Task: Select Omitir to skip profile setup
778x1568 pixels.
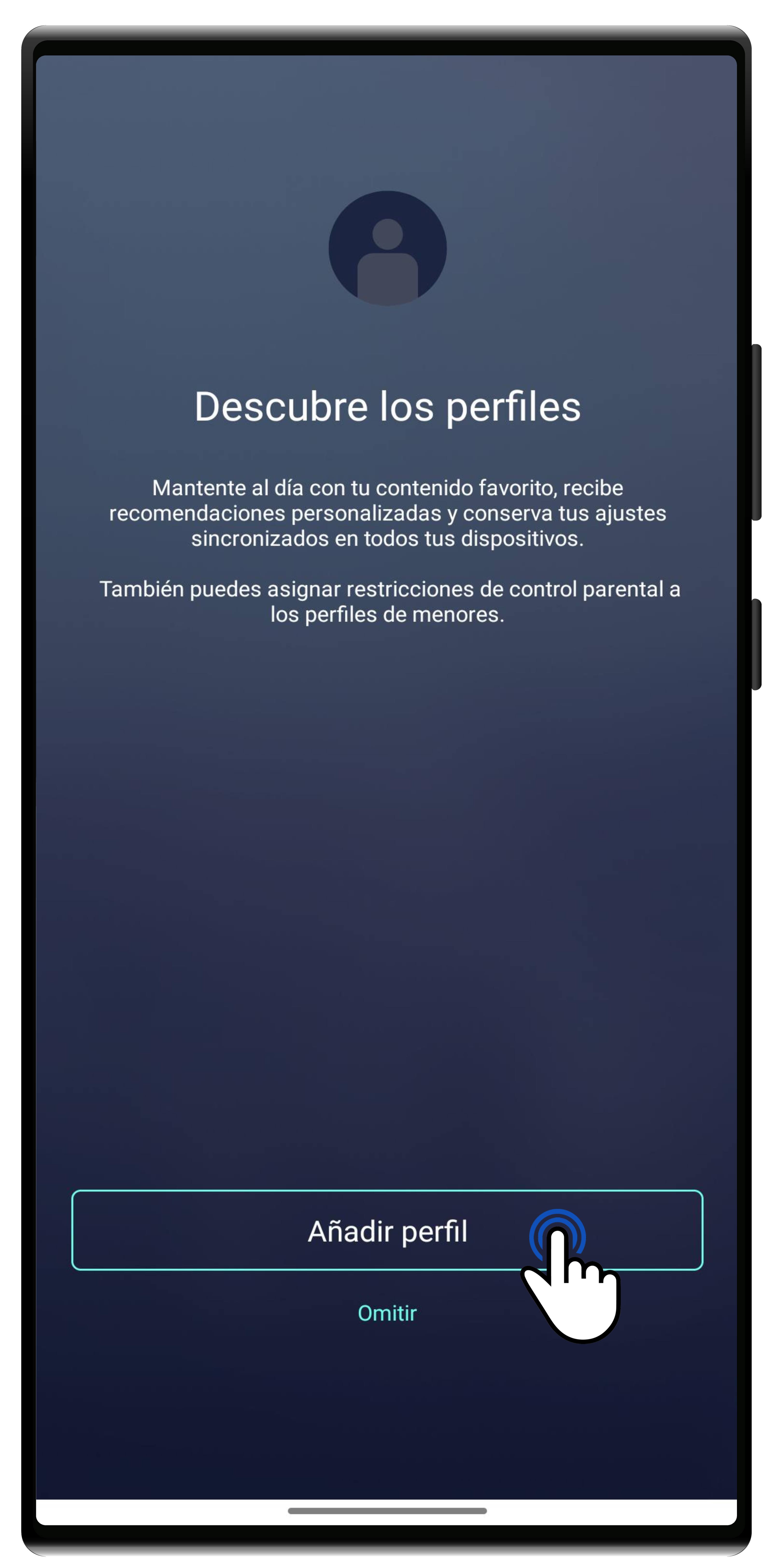Action: 388,1313
